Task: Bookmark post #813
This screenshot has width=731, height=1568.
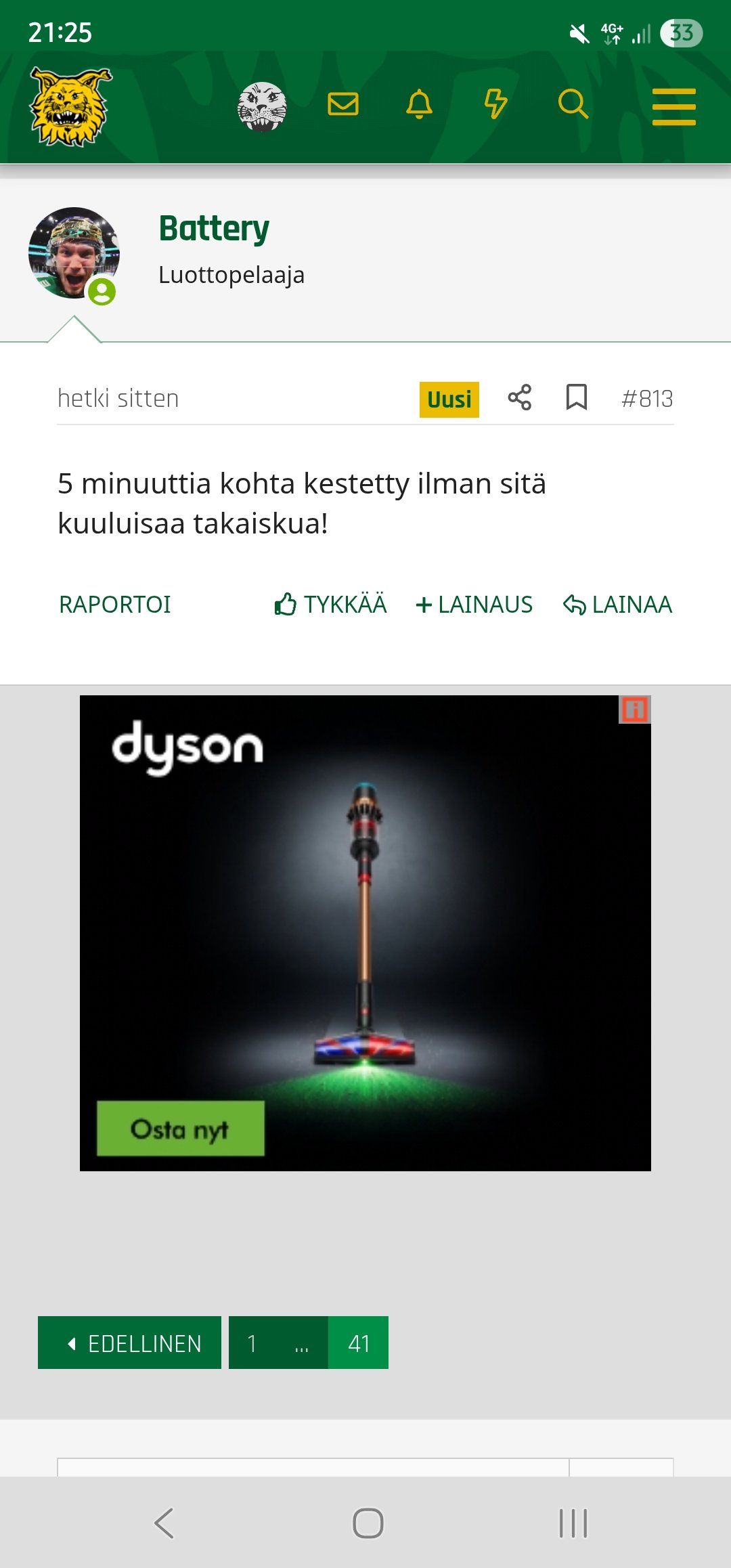Action: (576, 398)
